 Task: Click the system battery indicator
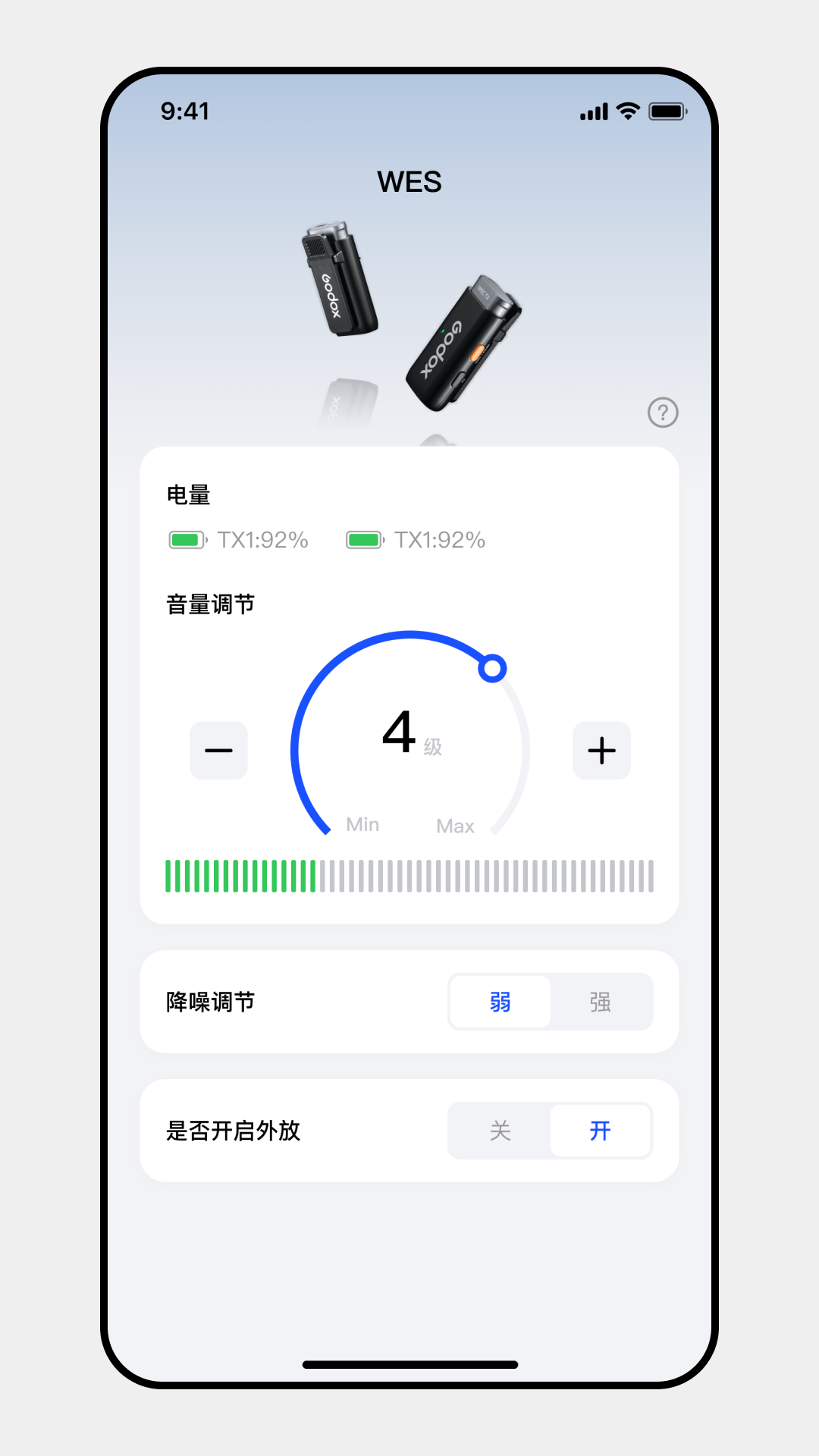pyautogui.click(x=667, y=111)
